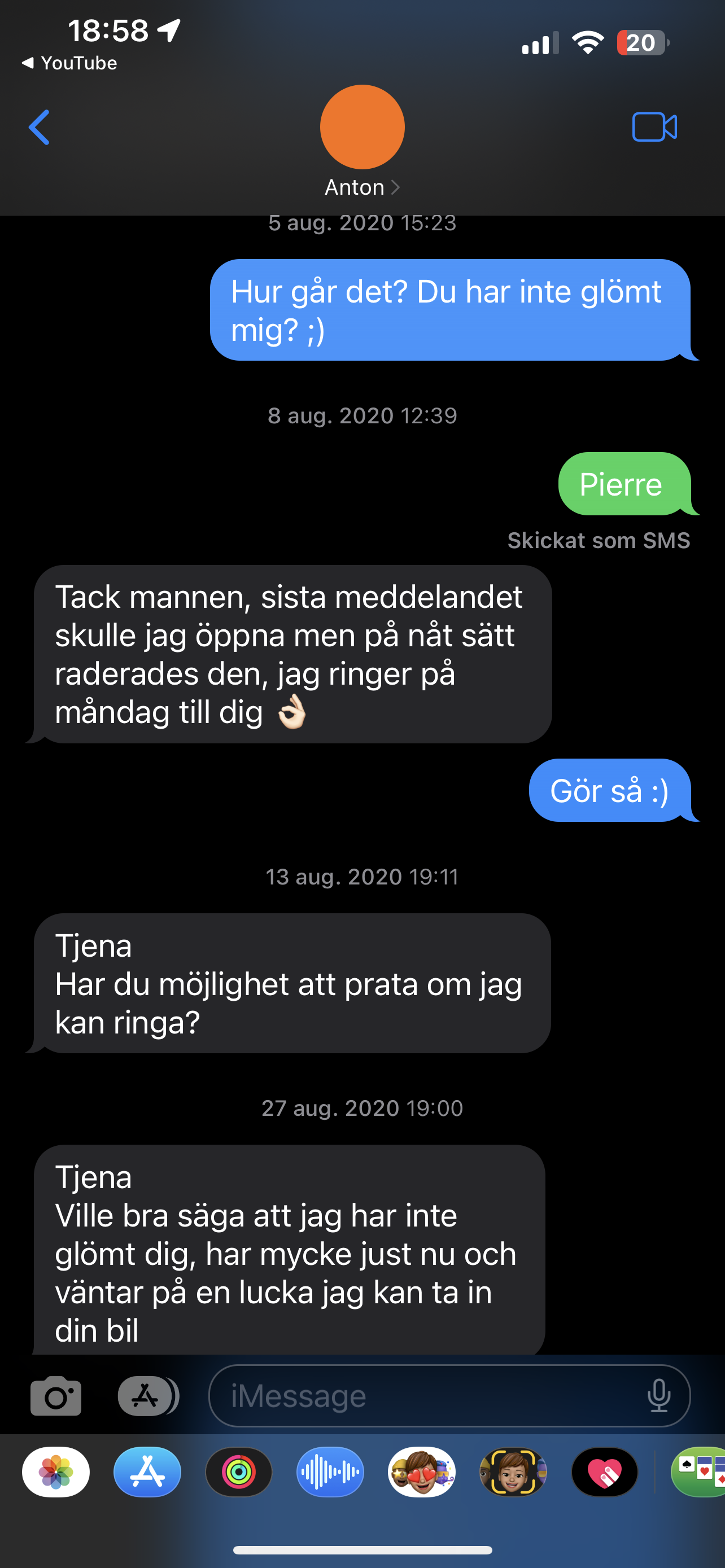Screen dimensions: 725x1568
Task: Open the camera to attach a photo
Action: [x=55, y=1396]
